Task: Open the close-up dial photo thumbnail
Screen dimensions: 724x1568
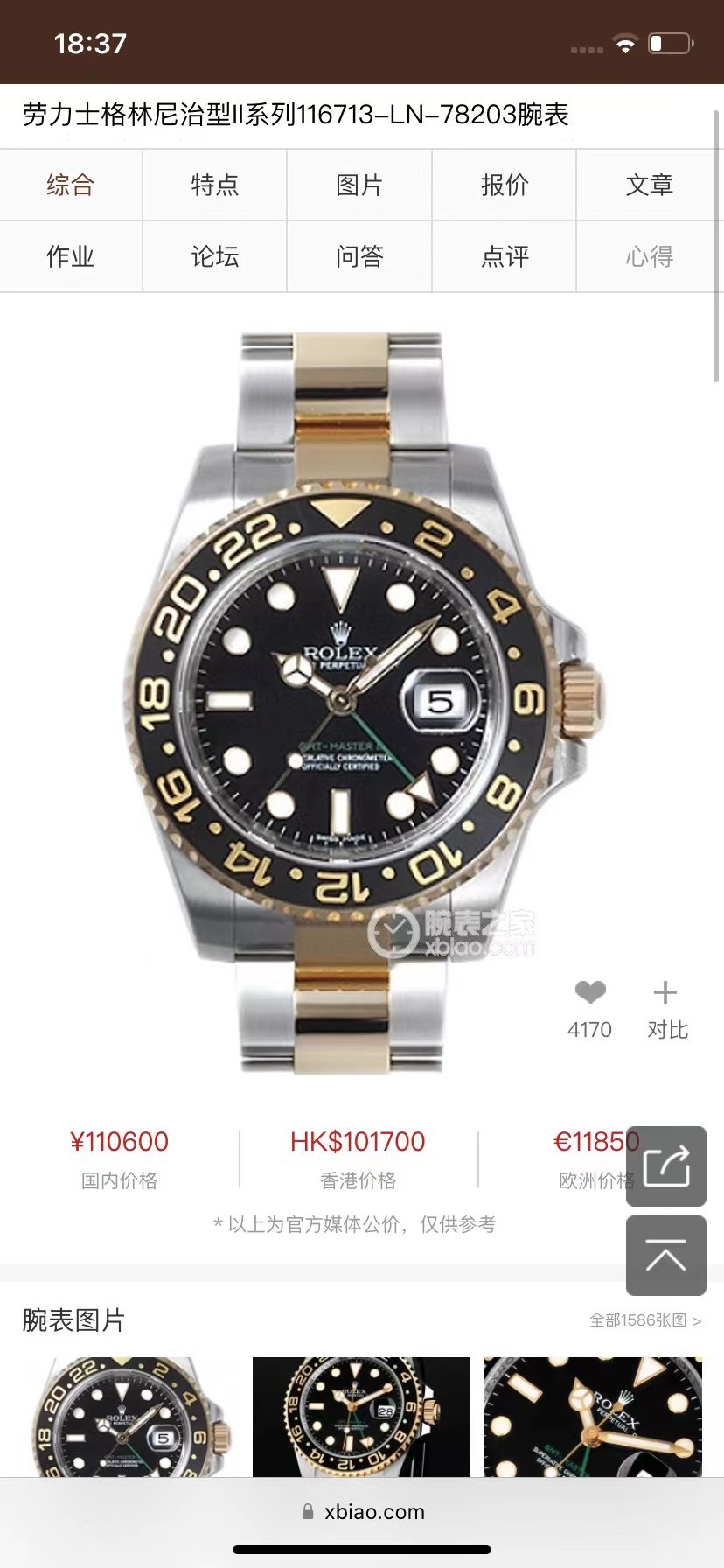Action: click(x=593, y=1417)
